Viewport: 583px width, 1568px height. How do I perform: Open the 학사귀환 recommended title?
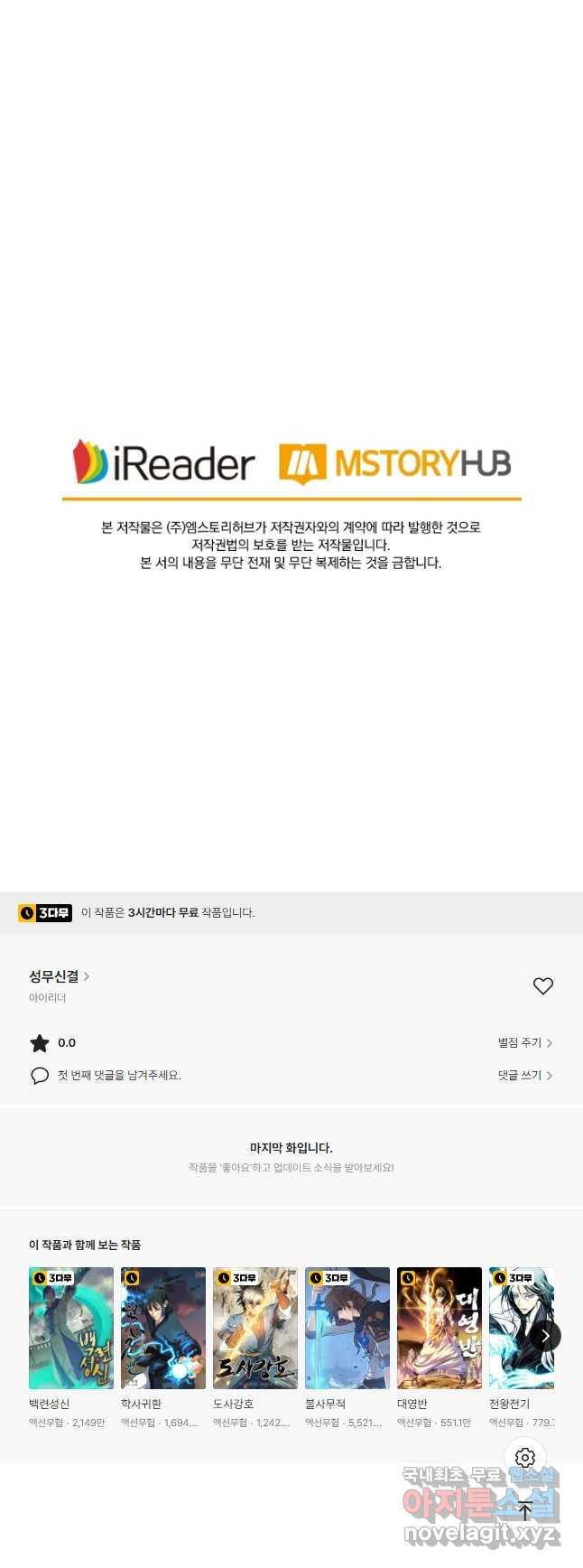pyautogui.click(x=163, y=1328)
